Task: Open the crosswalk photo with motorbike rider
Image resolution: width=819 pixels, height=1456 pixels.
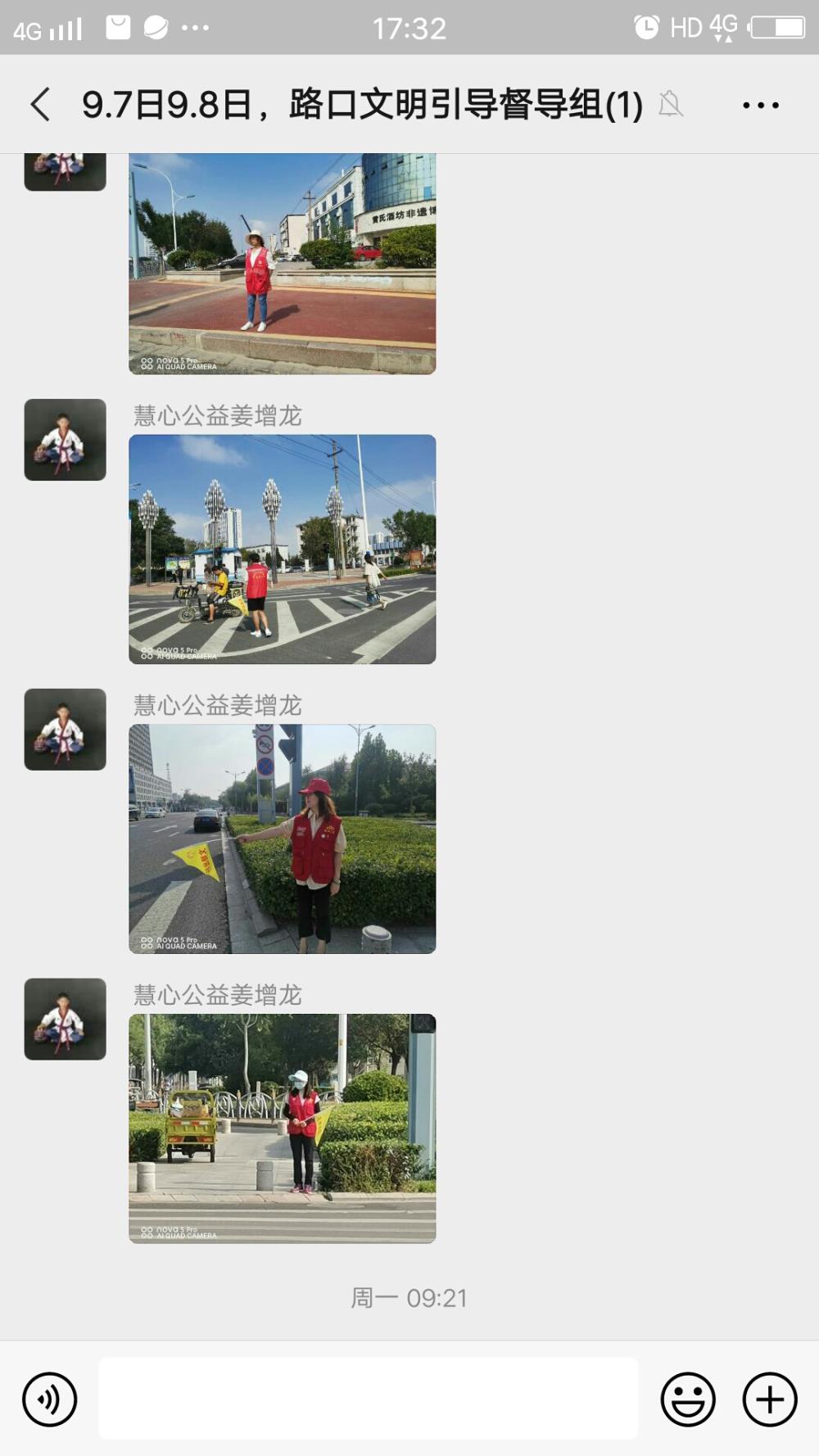Action: click(x=283, y=549)
